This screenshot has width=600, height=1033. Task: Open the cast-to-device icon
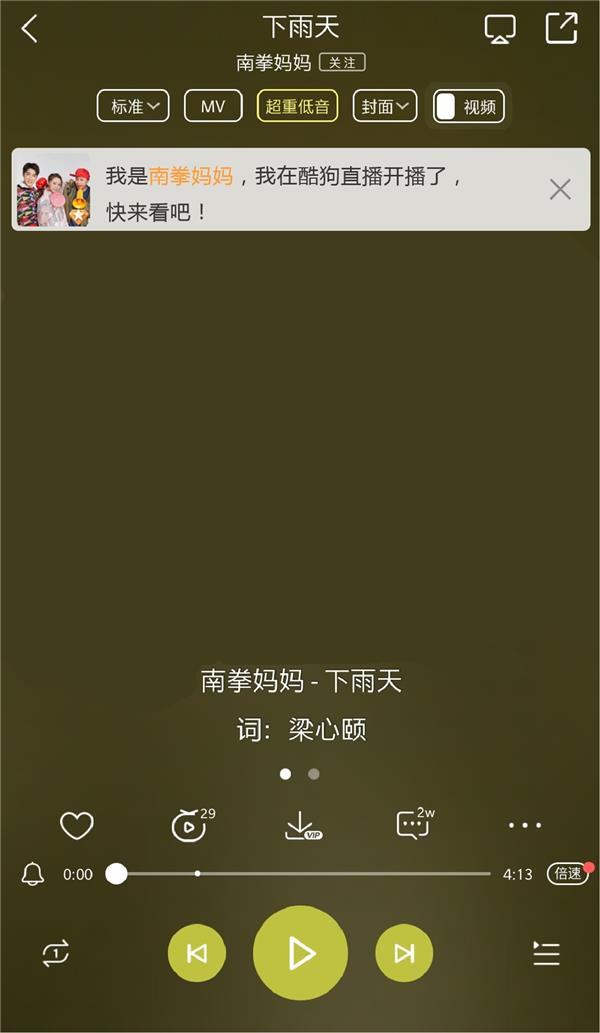[x=500, y=29]
